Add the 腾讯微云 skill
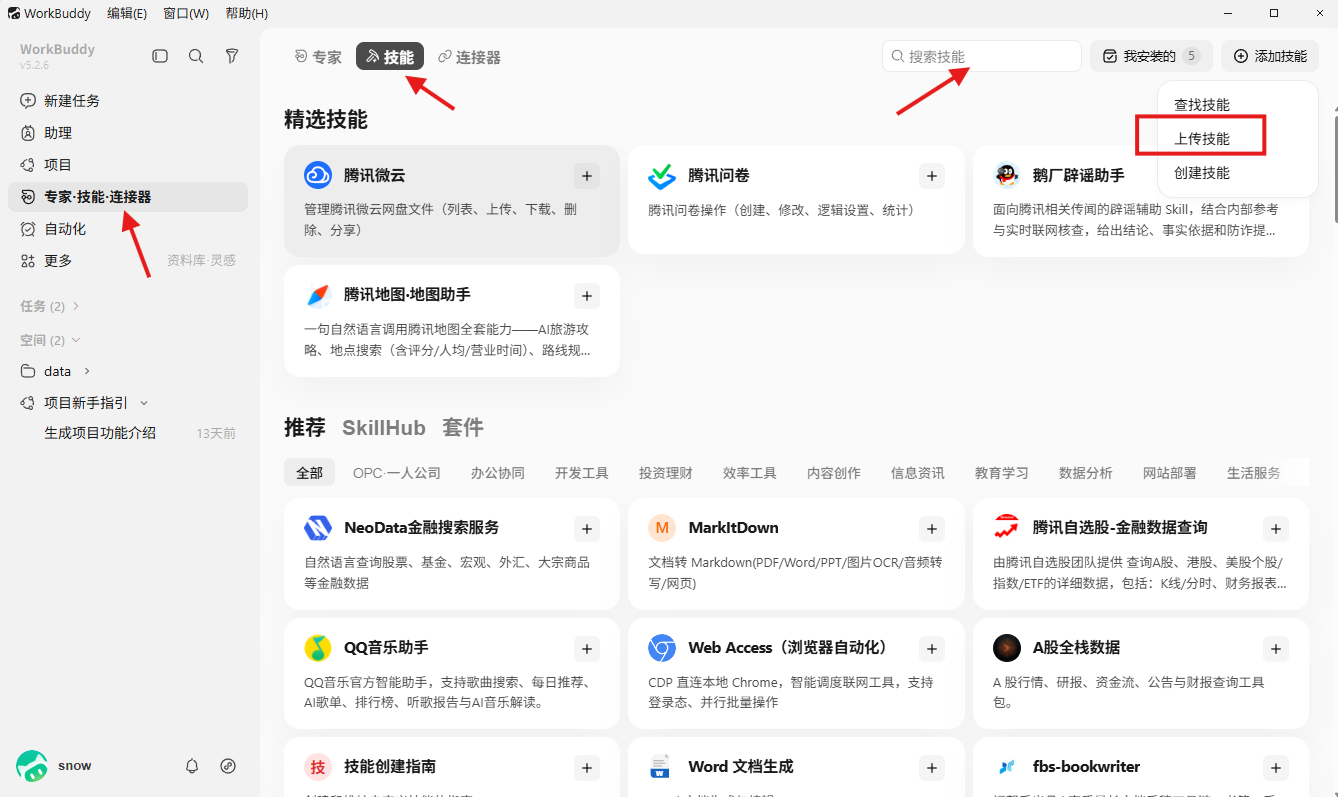The width and height of the screenshot is (1338, 797). tap(587, 176)
